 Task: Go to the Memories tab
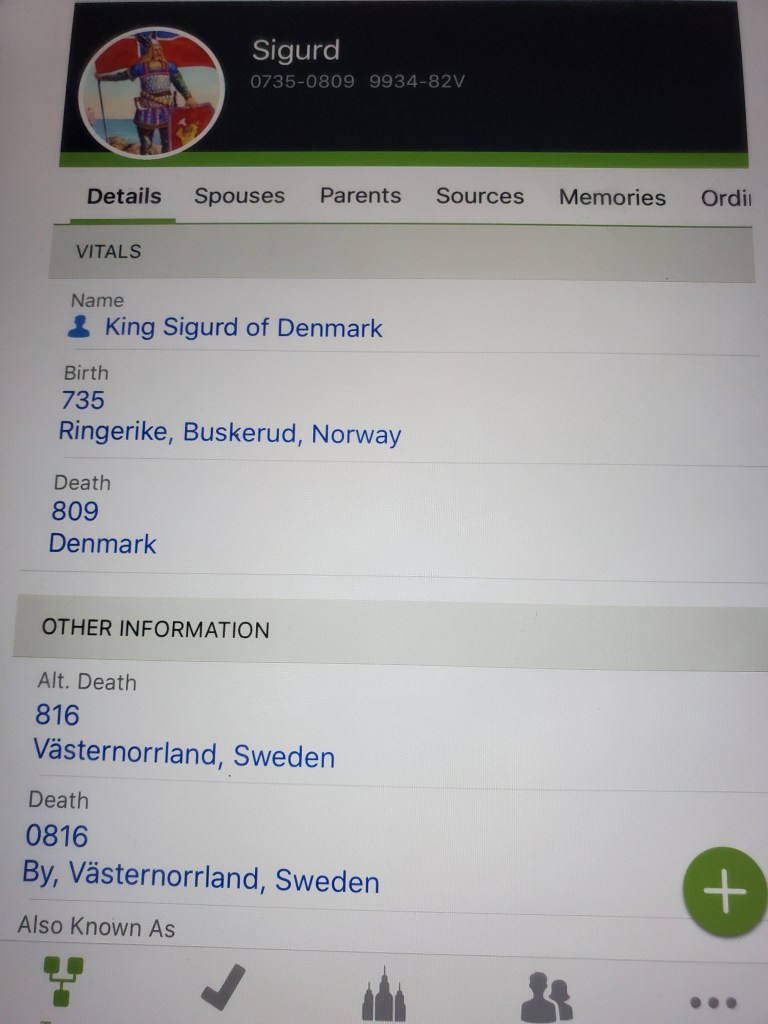[x=612, y=197]
